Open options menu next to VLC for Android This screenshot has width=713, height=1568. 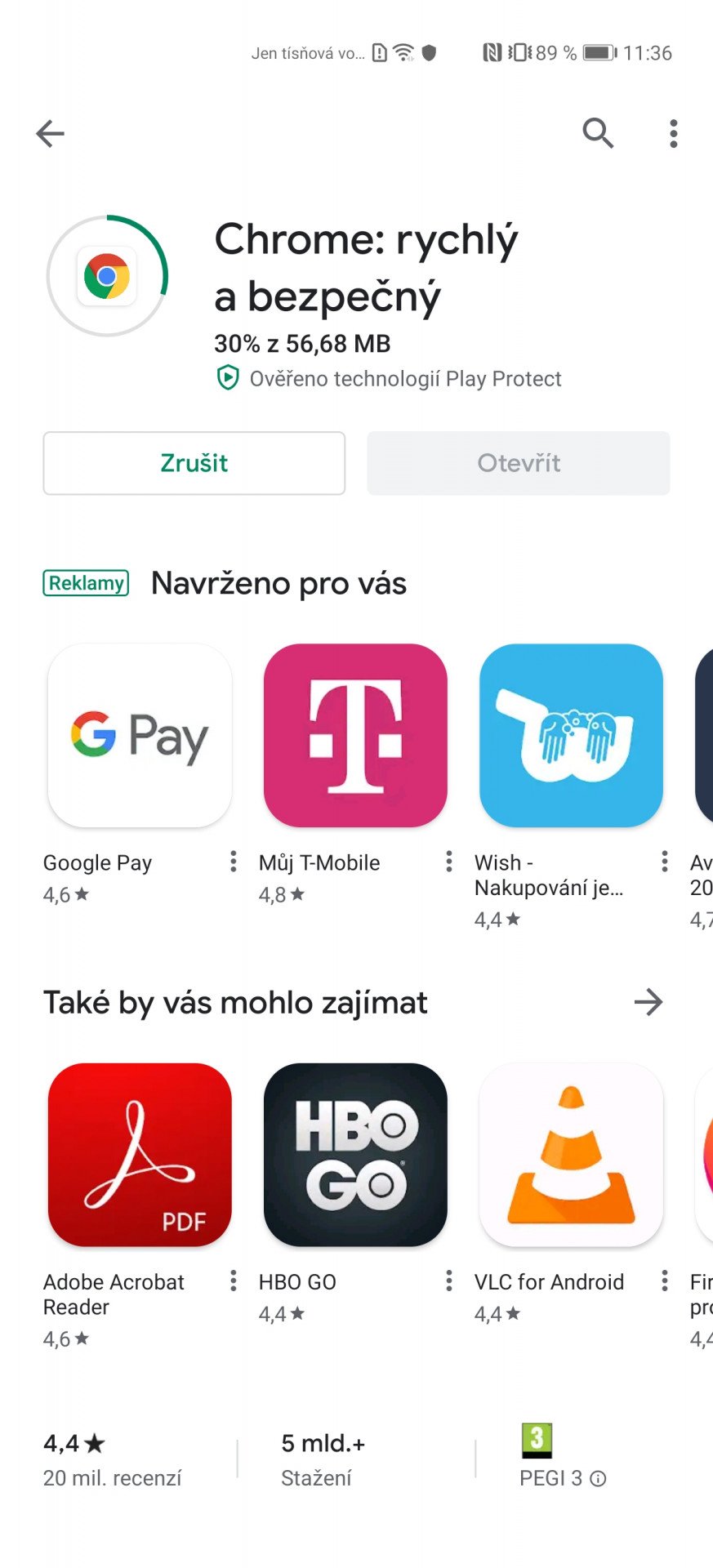pyautogui.click(x=665, y=1281)
